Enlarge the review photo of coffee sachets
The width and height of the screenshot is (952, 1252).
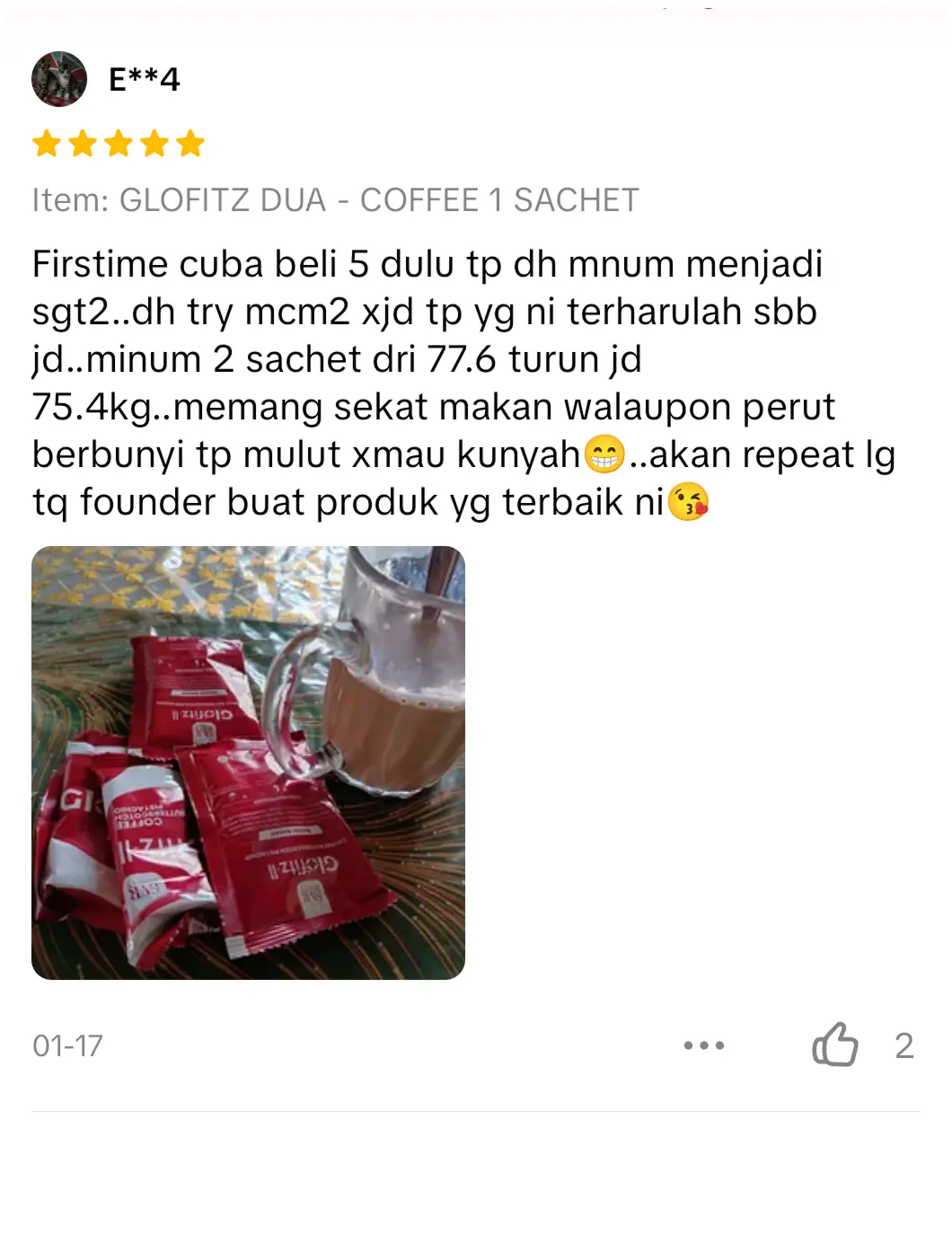coord(248,763)
